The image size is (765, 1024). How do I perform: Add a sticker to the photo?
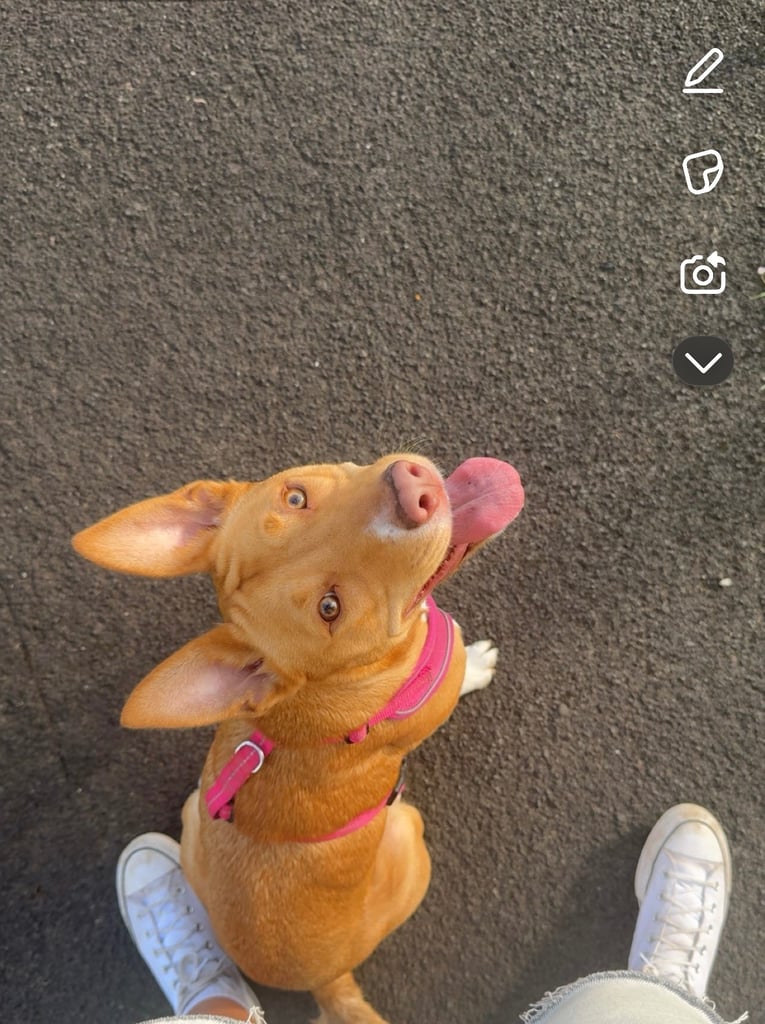703,172
